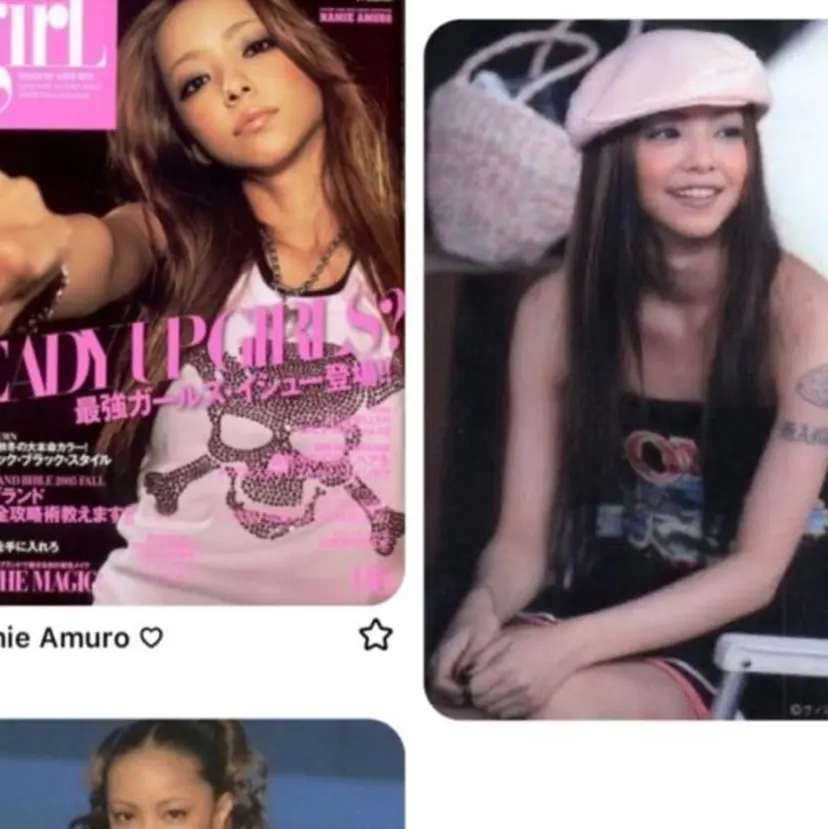
Task: Open the pink magazine cover pin
Action: (x=200, y=300)
